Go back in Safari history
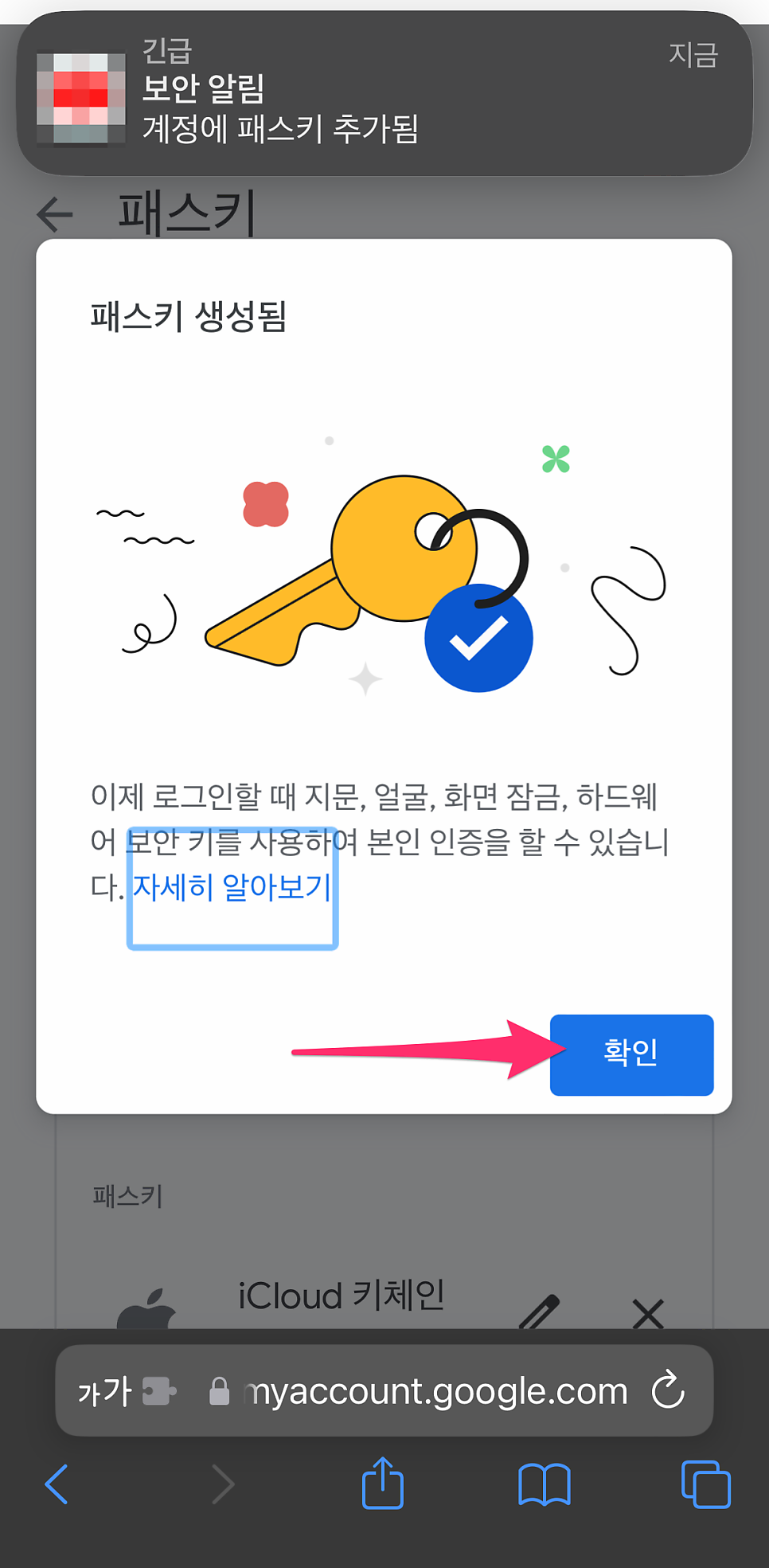 coord(57,1484)
